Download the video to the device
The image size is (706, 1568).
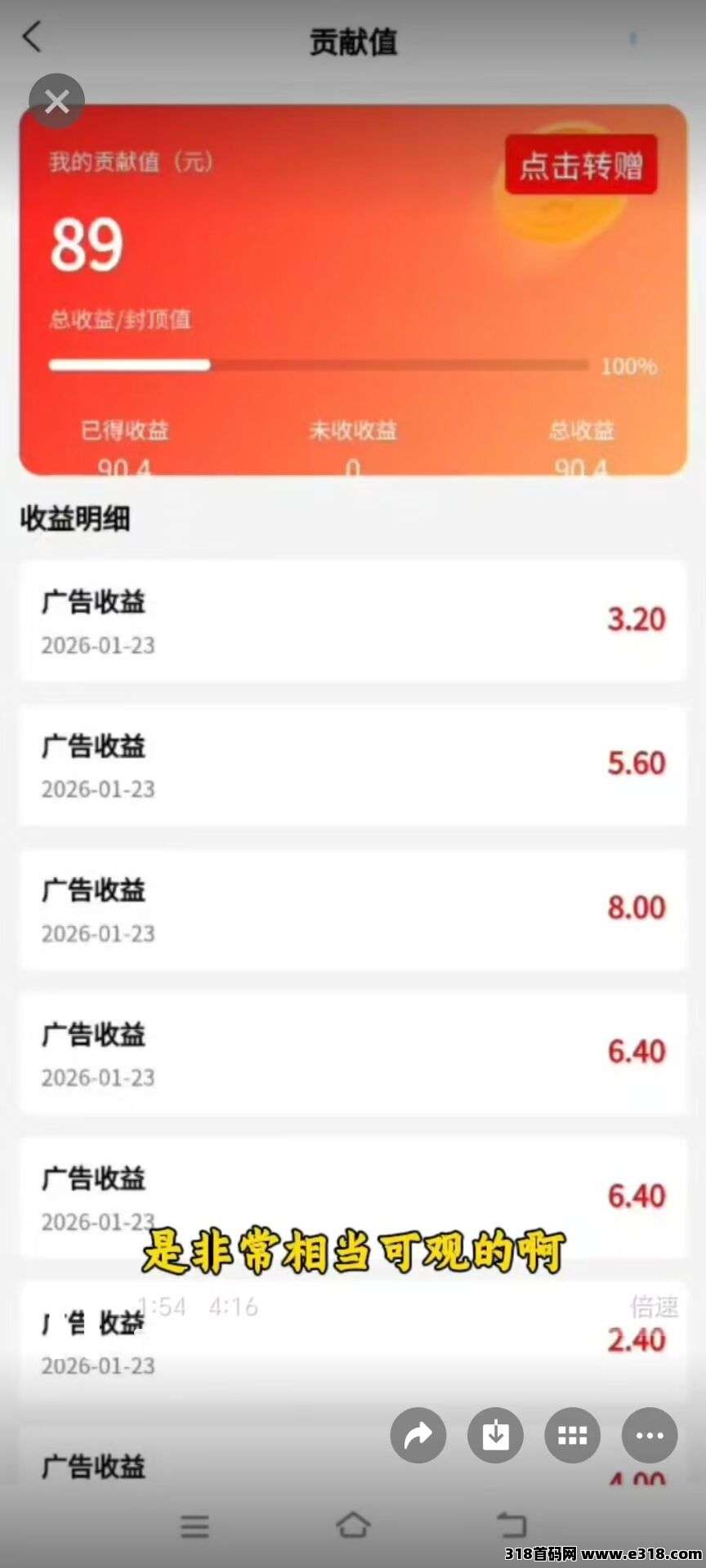495,1435
